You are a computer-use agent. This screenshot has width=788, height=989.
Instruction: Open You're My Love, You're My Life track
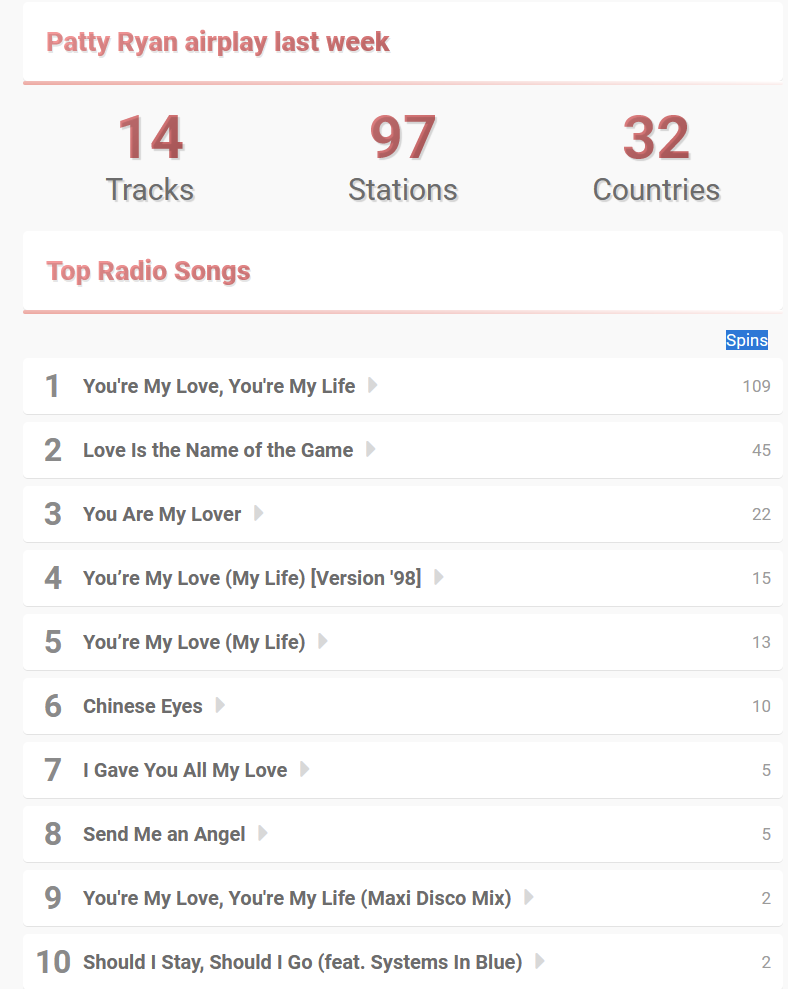[219, 386]
